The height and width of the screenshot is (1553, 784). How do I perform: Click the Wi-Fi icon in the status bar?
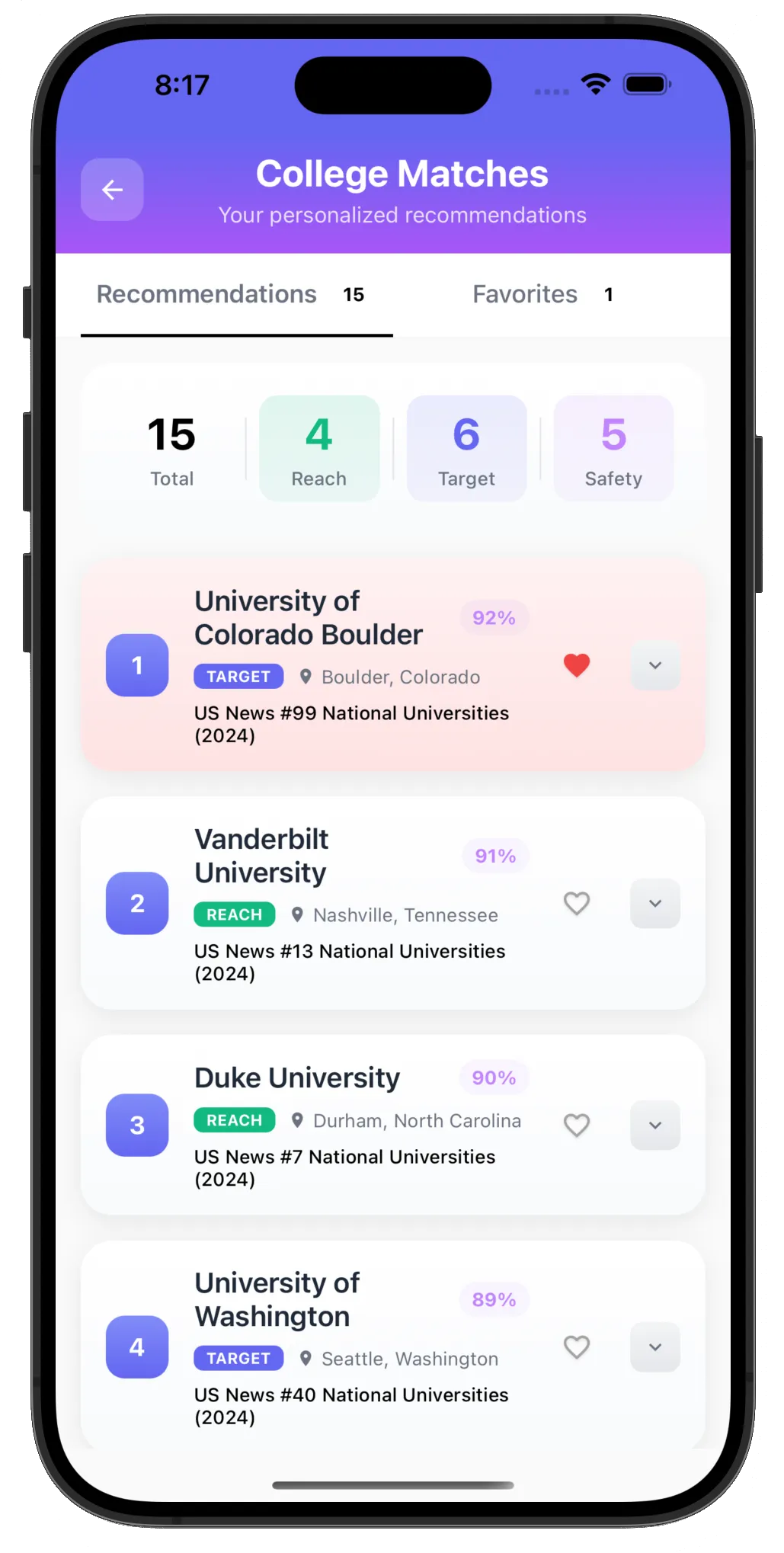[595, 82]
